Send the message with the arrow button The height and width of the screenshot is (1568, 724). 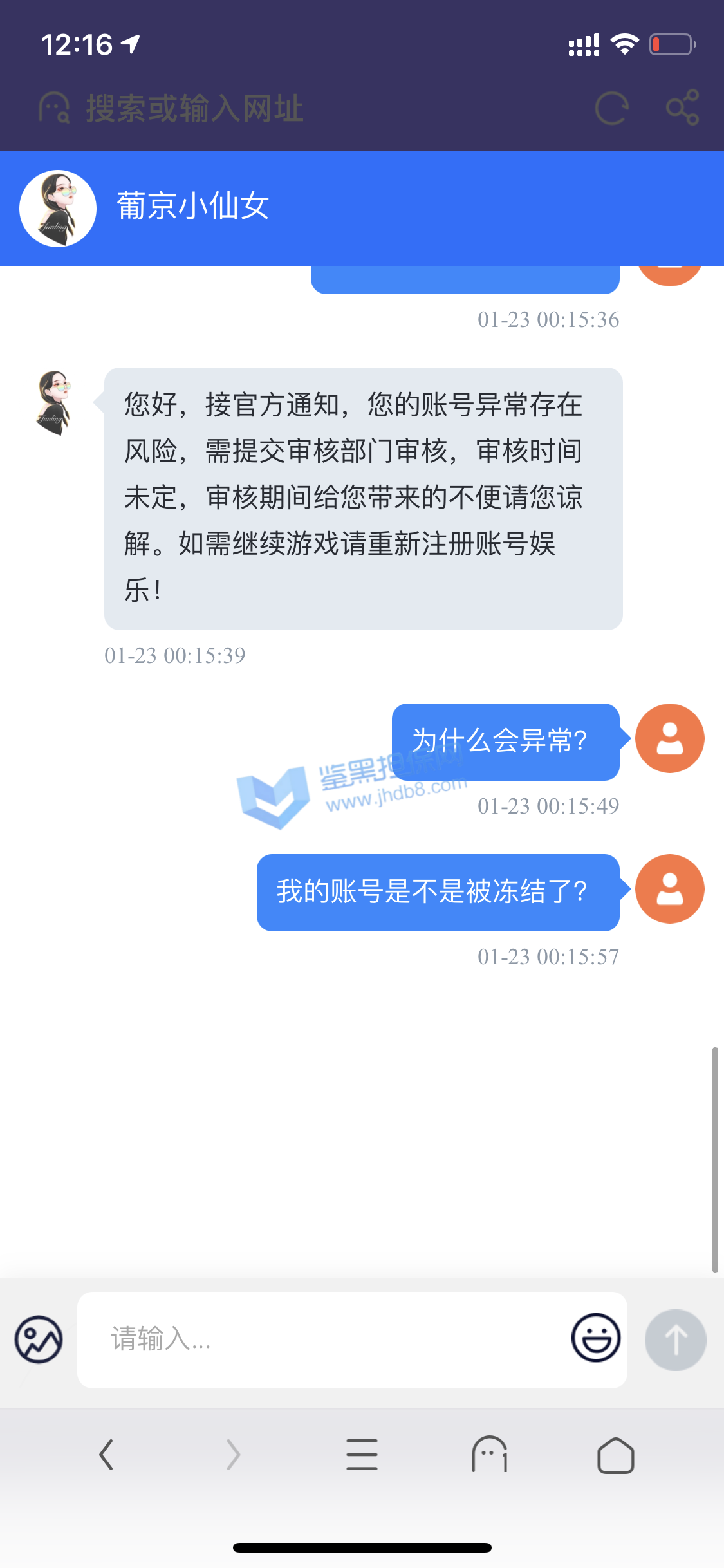click(x=675, y=1339)
